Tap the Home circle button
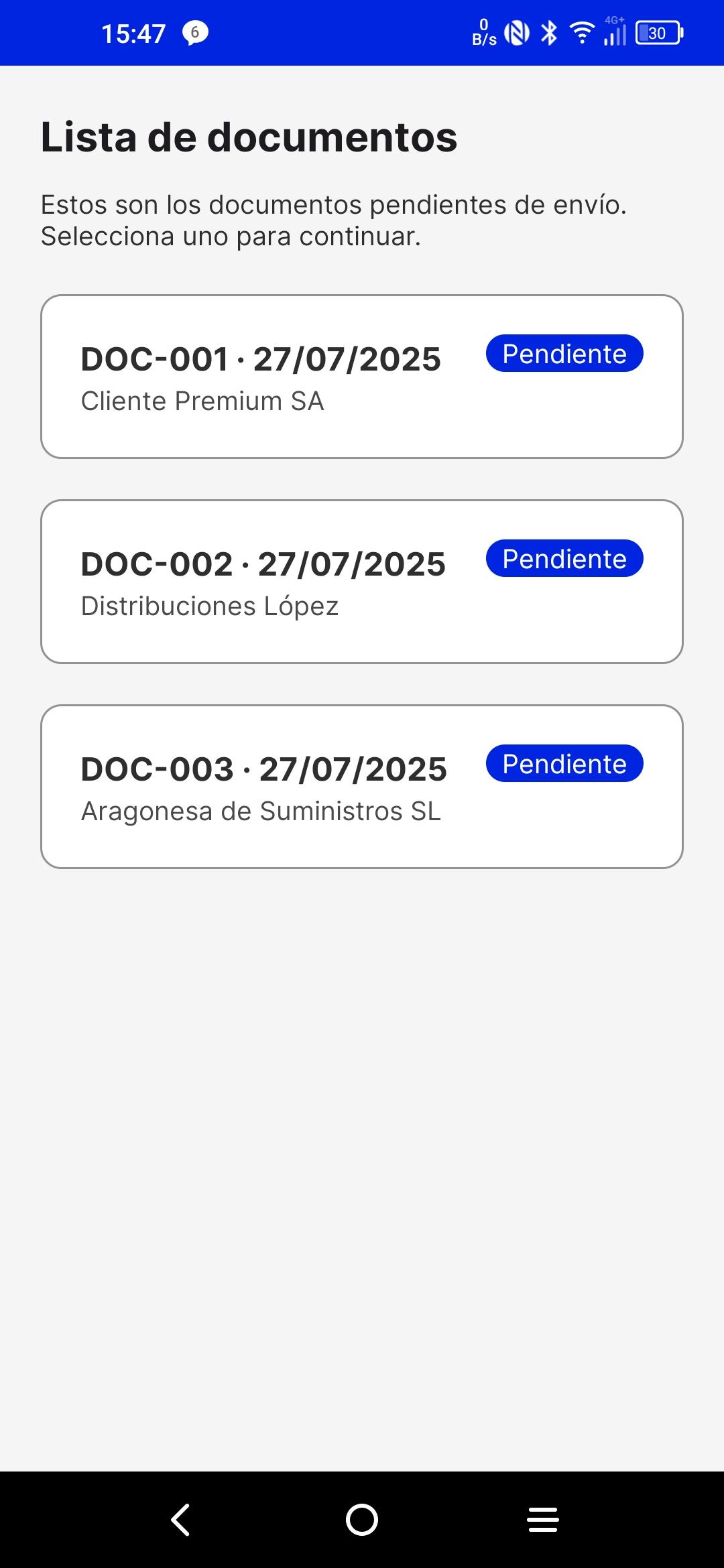 [362, 1520]
